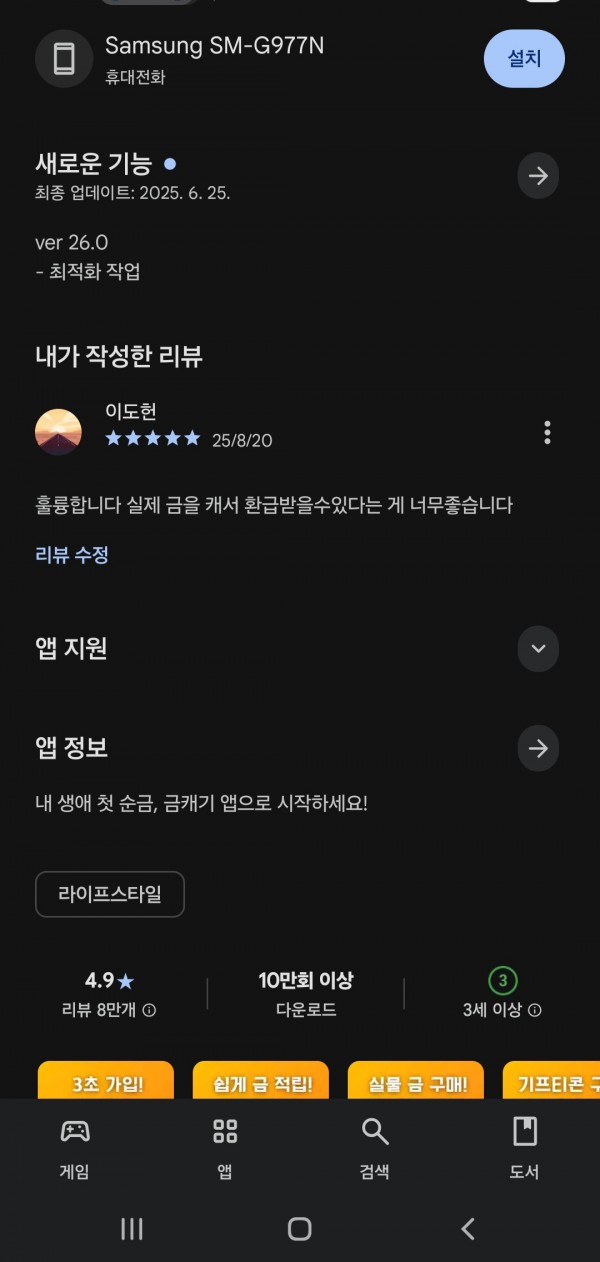The width and height of the screenshot is (600, 1262).
Task: Open the 새로운 기능 arrow
Action: [x=538, y=176]
